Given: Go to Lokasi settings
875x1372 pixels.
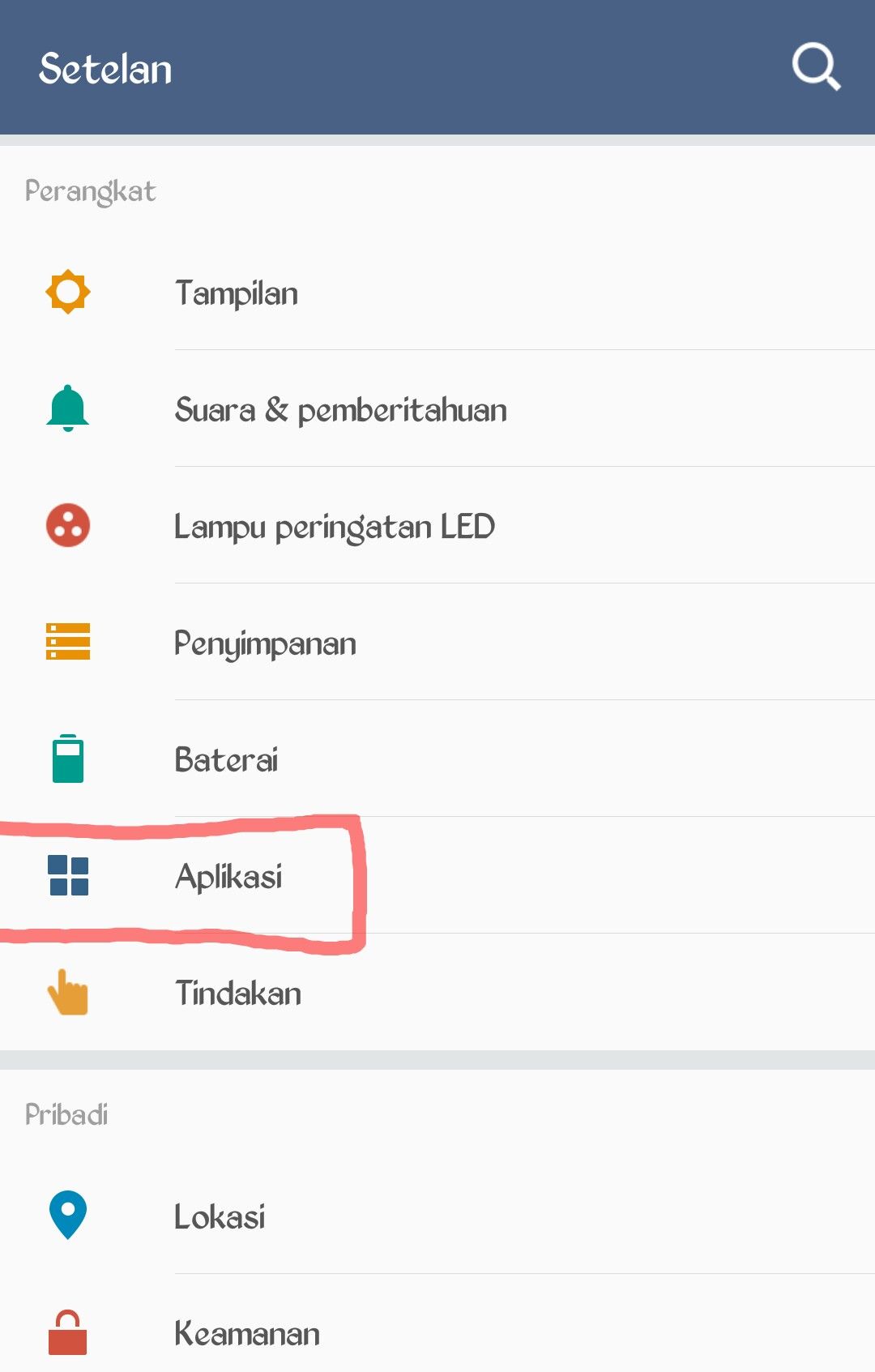Looking at the screenshot, I should [x=220, y=1216].
